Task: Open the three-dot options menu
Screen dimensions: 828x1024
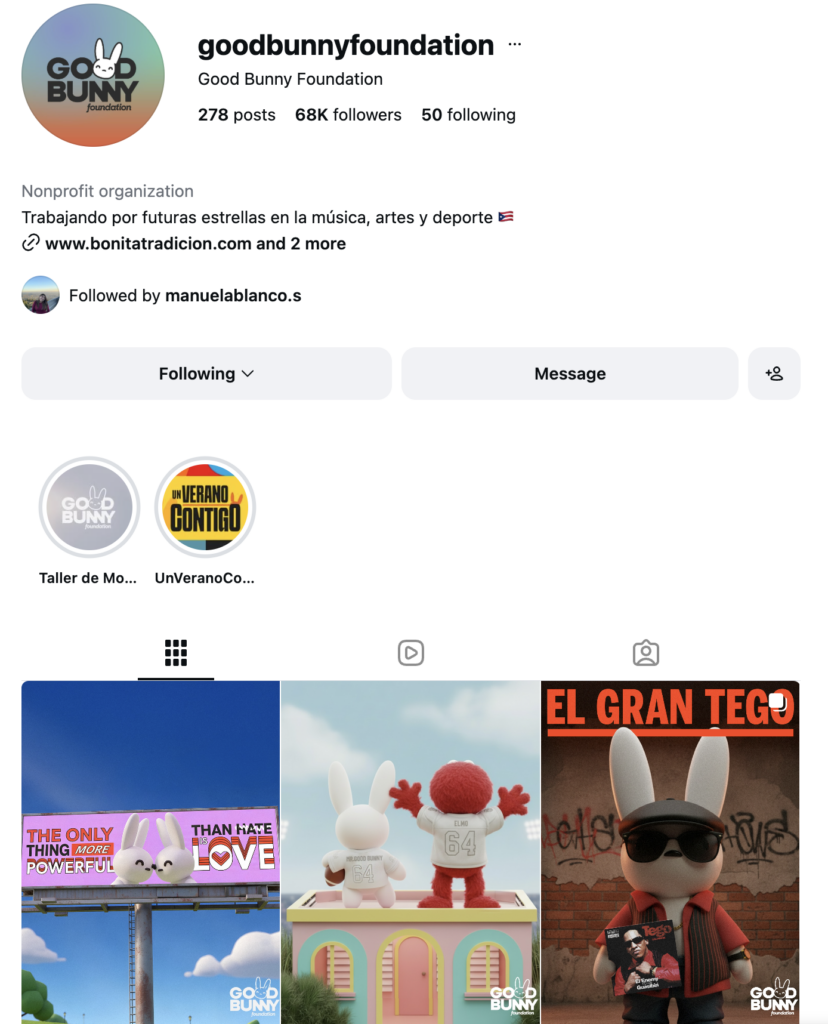Action: tap(515, 45)
